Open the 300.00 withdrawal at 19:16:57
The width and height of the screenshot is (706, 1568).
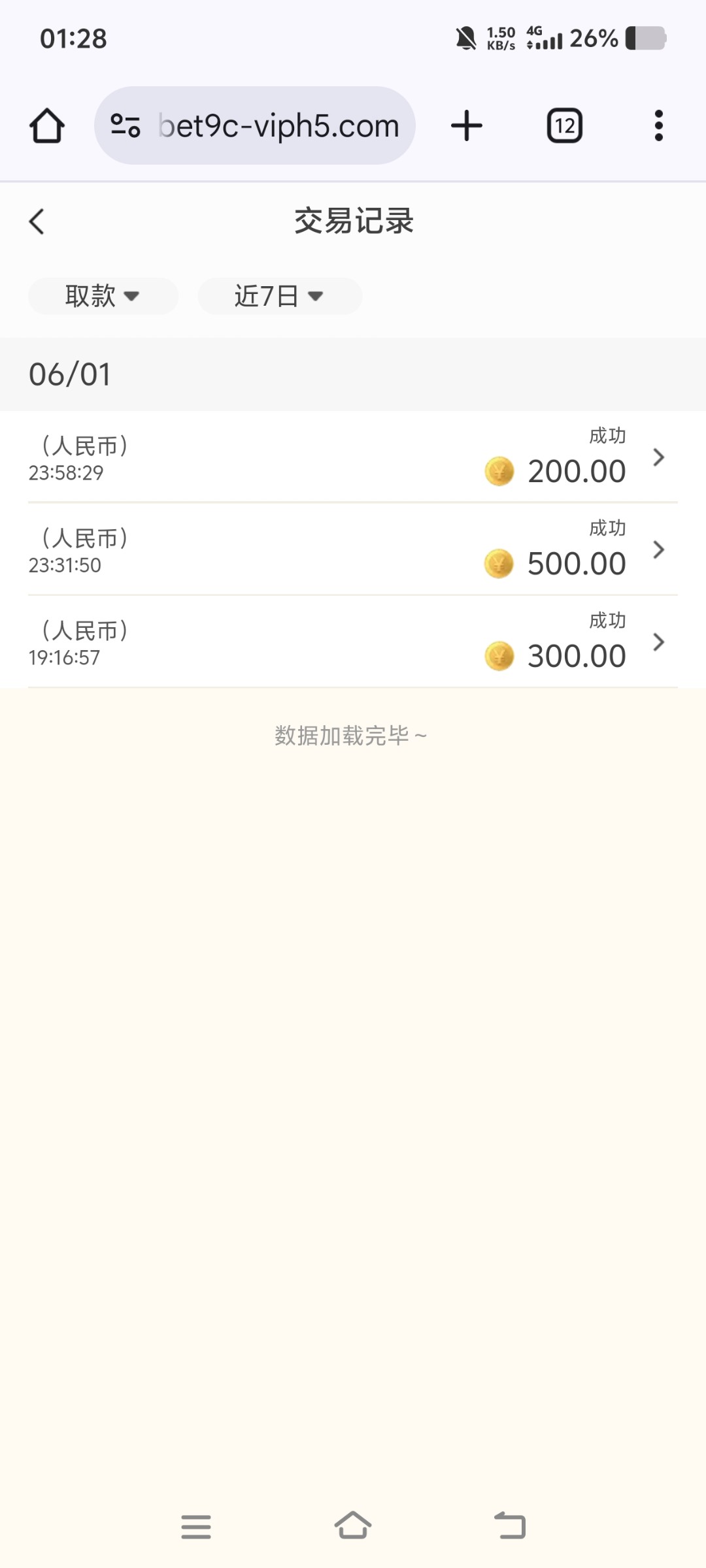tap(353, 642)
